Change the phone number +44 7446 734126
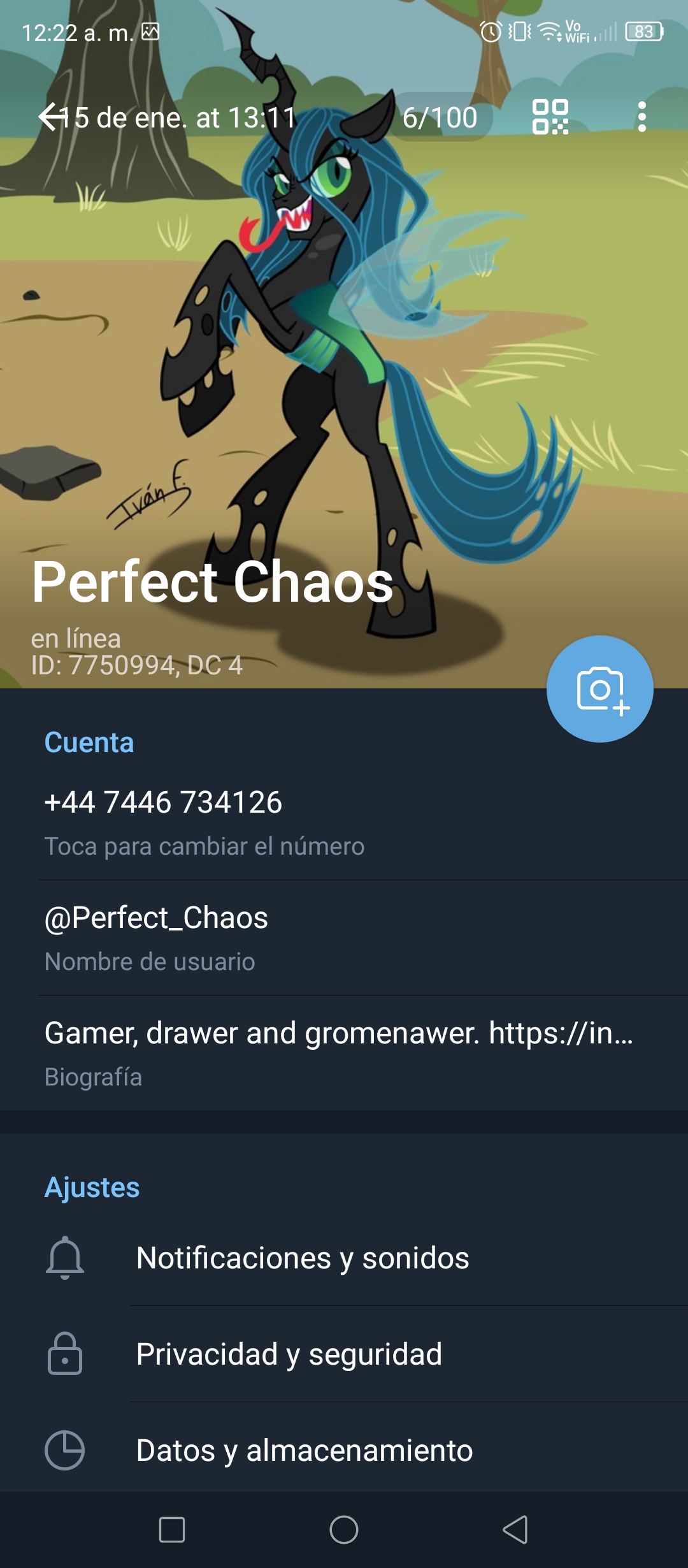 coord(344,822)
